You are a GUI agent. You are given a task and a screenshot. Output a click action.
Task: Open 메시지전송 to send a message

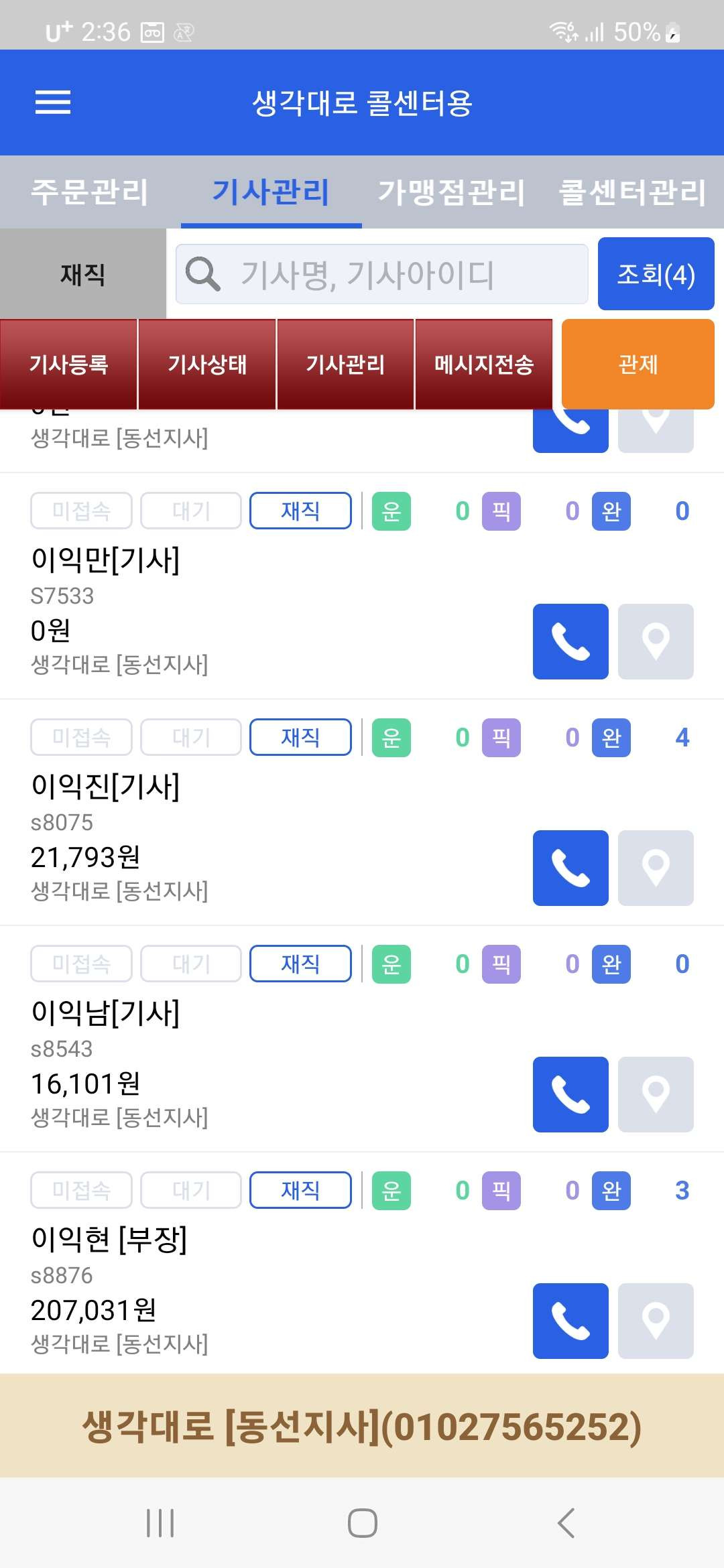(x=484, y=364)
